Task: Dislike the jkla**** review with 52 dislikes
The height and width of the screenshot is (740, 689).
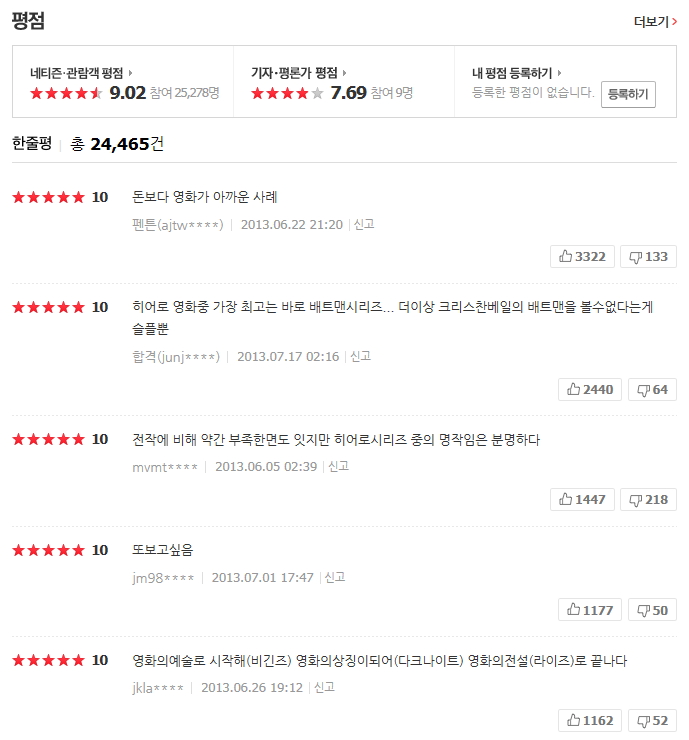Action: (652, 721)
